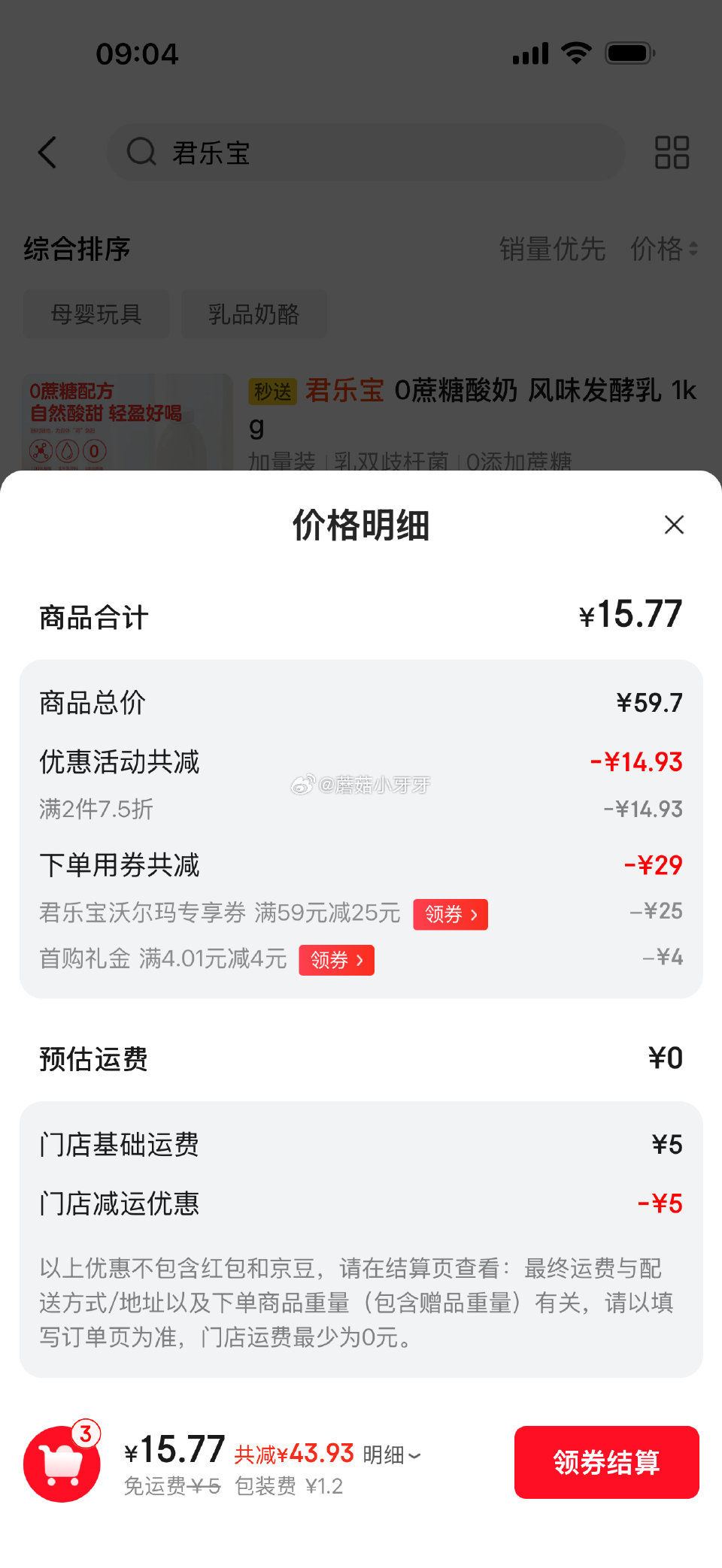The image size is (722, 1568).
Task: Tap the Wi-Fi icon in status bar
Action: coord(575,53)
